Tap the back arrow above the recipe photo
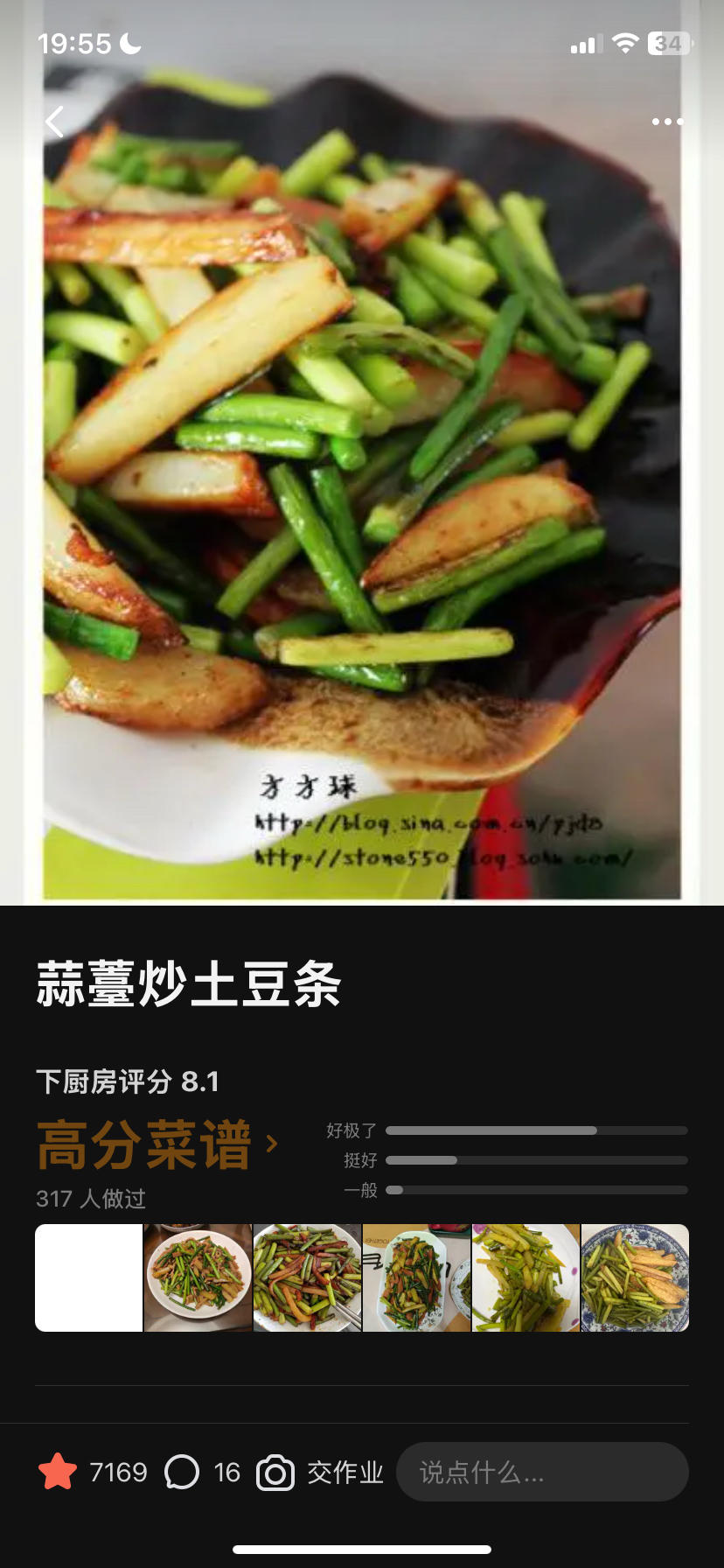The width and height of the screenshot is (724, 1568). (55, 122)
